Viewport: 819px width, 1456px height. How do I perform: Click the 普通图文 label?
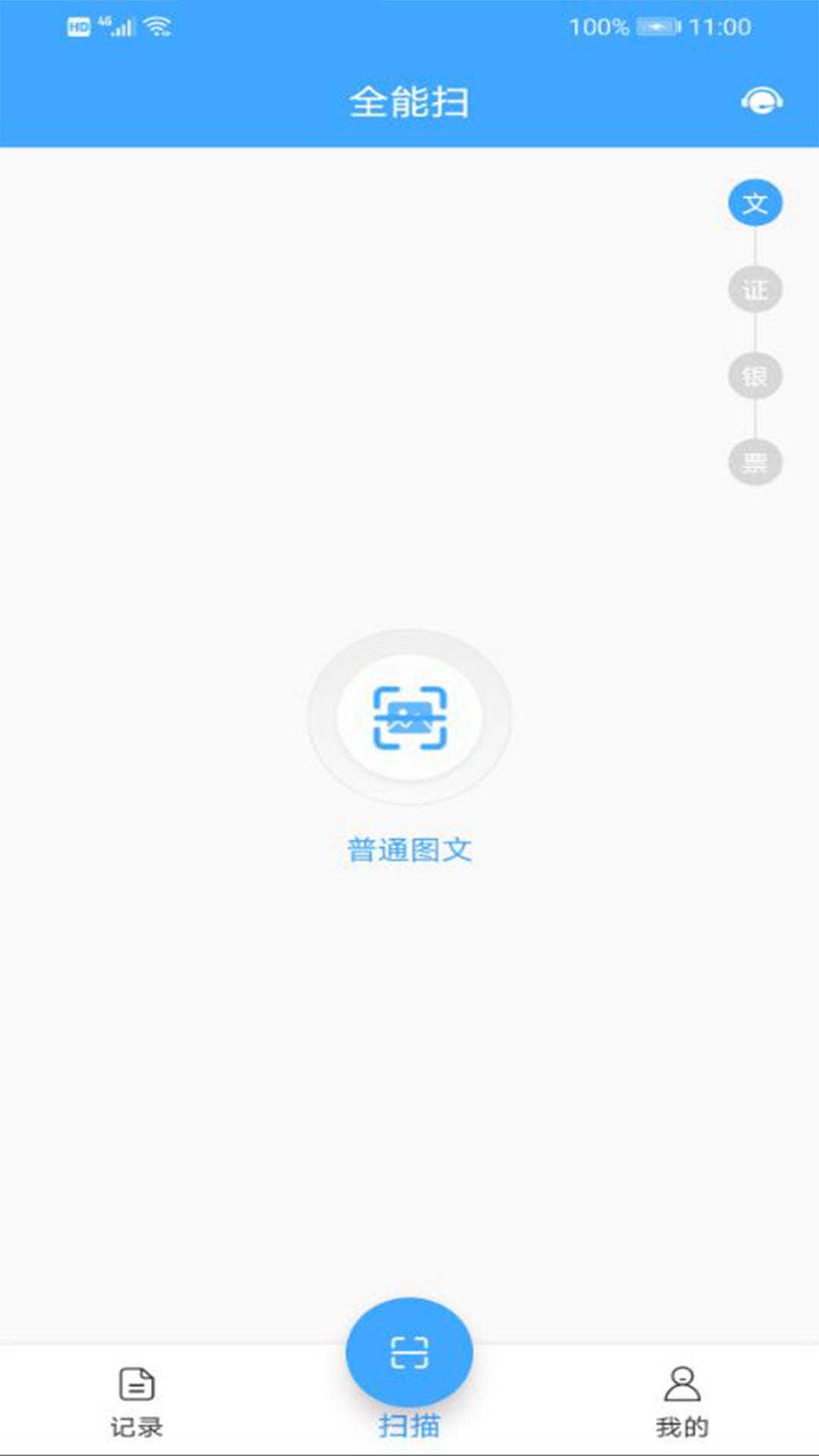click(x=409, y=851)
